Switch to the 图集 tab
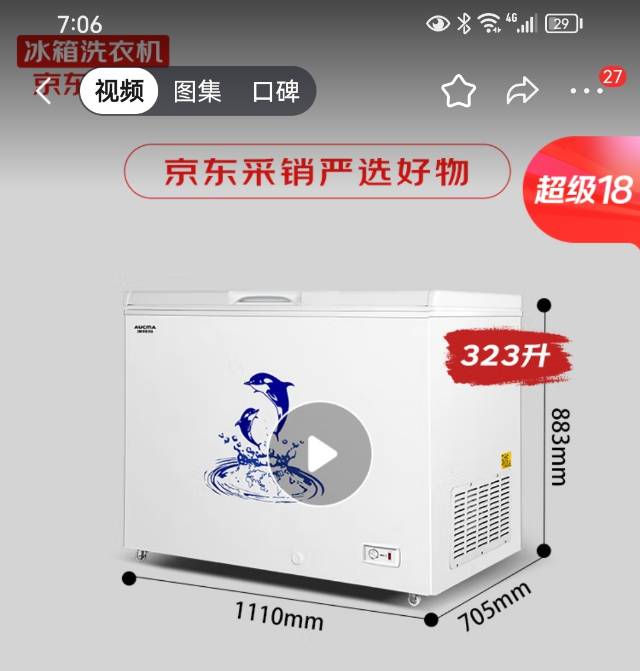This screenshot has height=671, width=640. [x=197, y=92]
